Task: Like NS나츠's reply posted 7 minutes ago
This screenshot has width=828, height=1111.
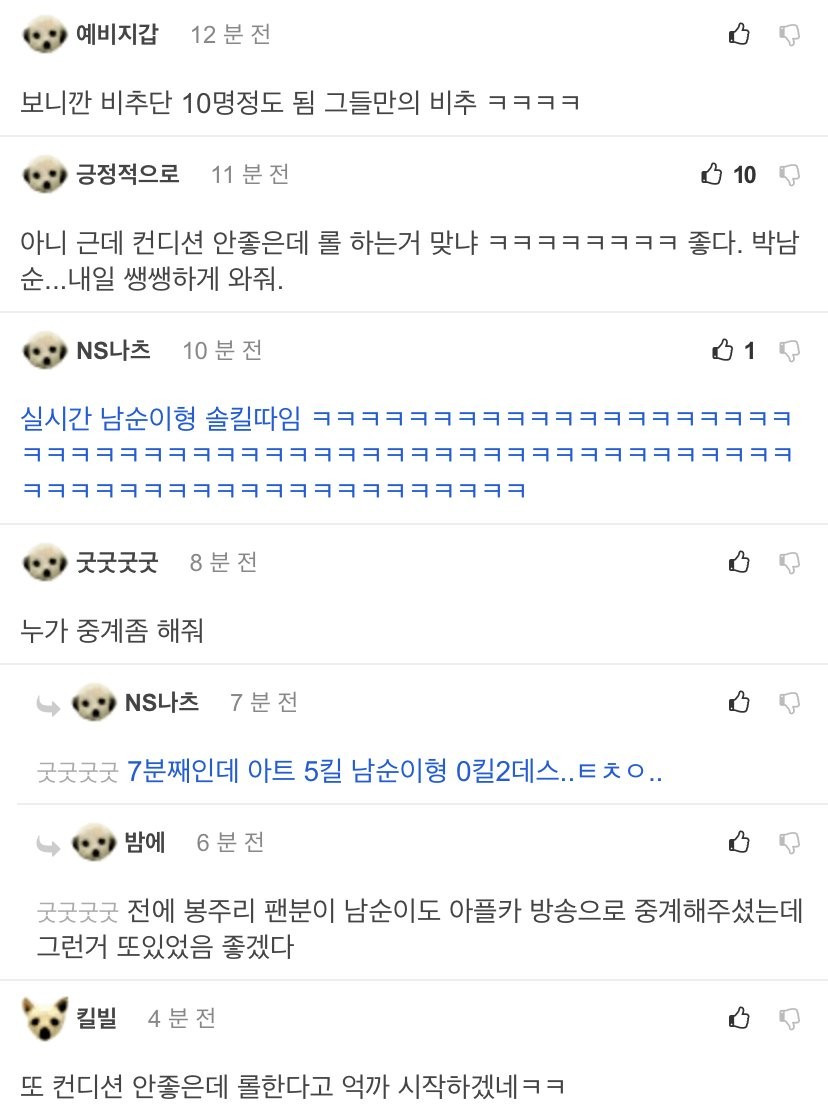Action: pyautogui.click(x=739, y=702)
